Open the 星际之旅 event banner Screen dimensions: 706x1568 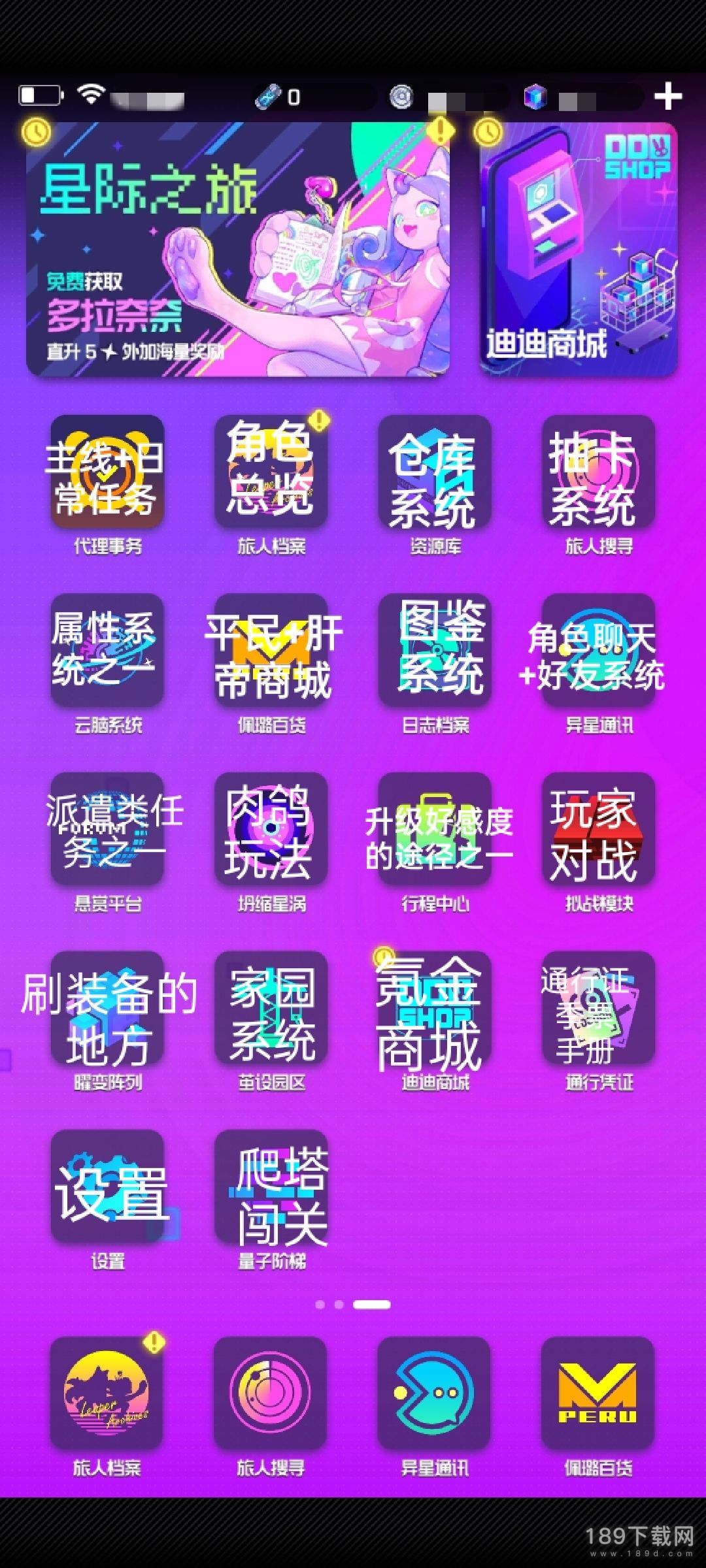(237, 250)
